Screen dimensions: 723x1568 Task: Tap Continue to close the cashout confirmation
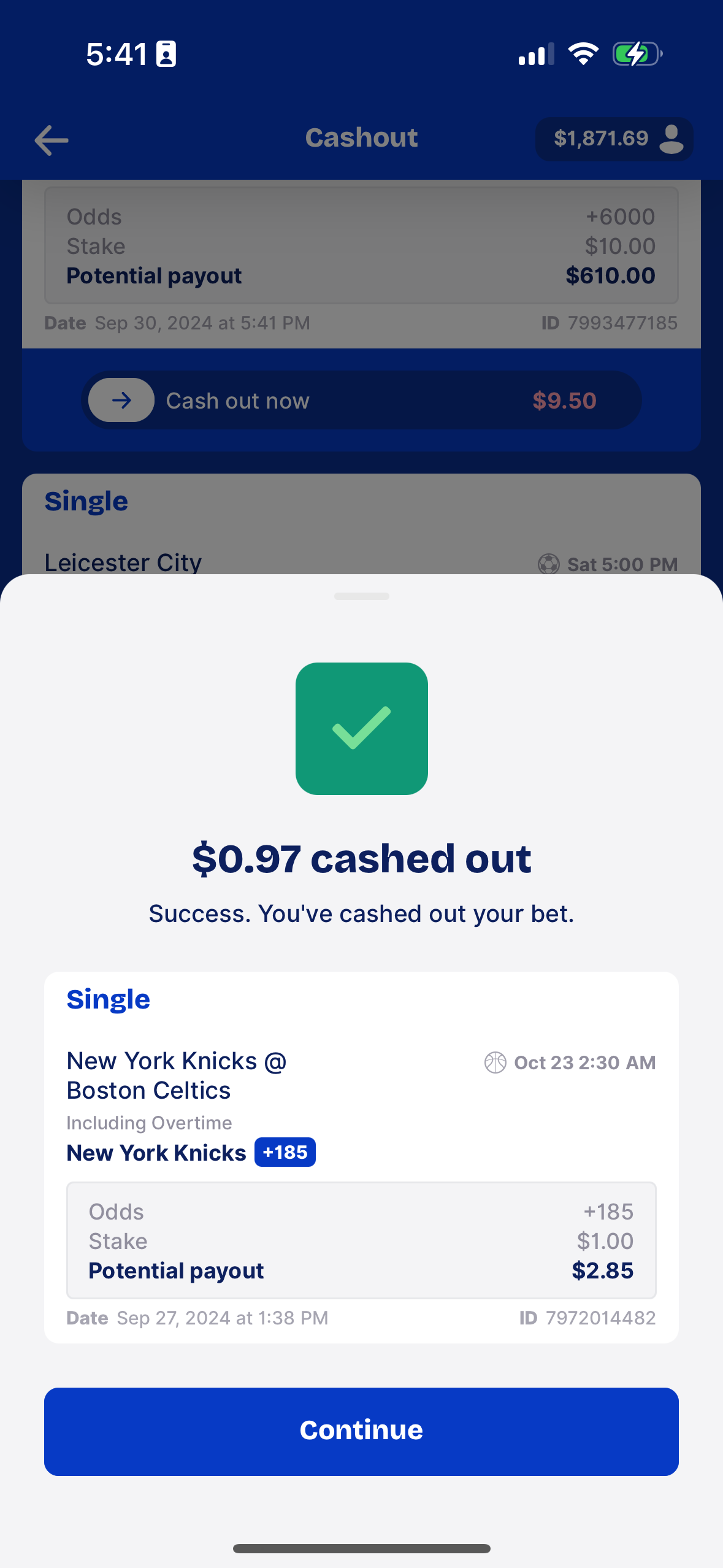(361, 1431)
